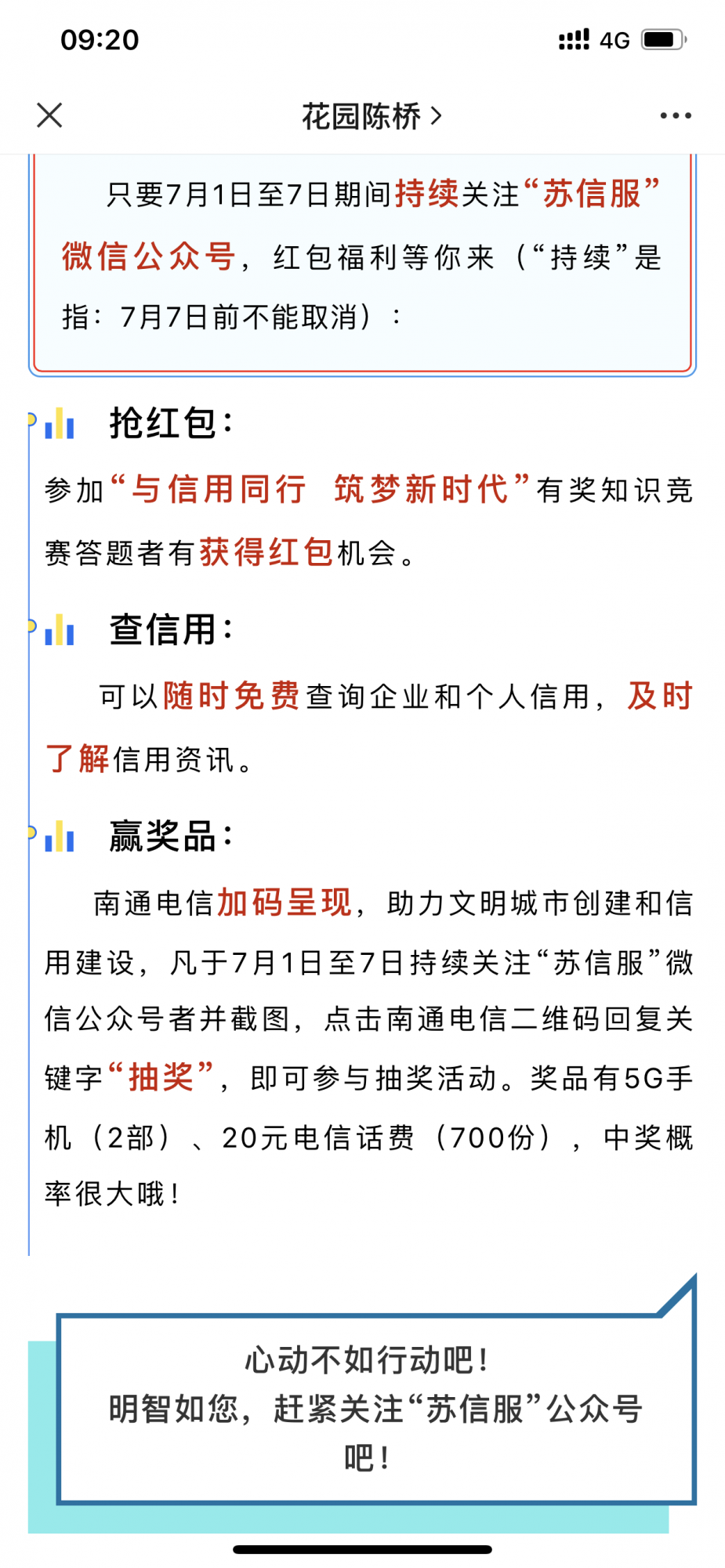
Task: Click the bar chart icon beside 赢奖品
Action: [x=60, y=837]
